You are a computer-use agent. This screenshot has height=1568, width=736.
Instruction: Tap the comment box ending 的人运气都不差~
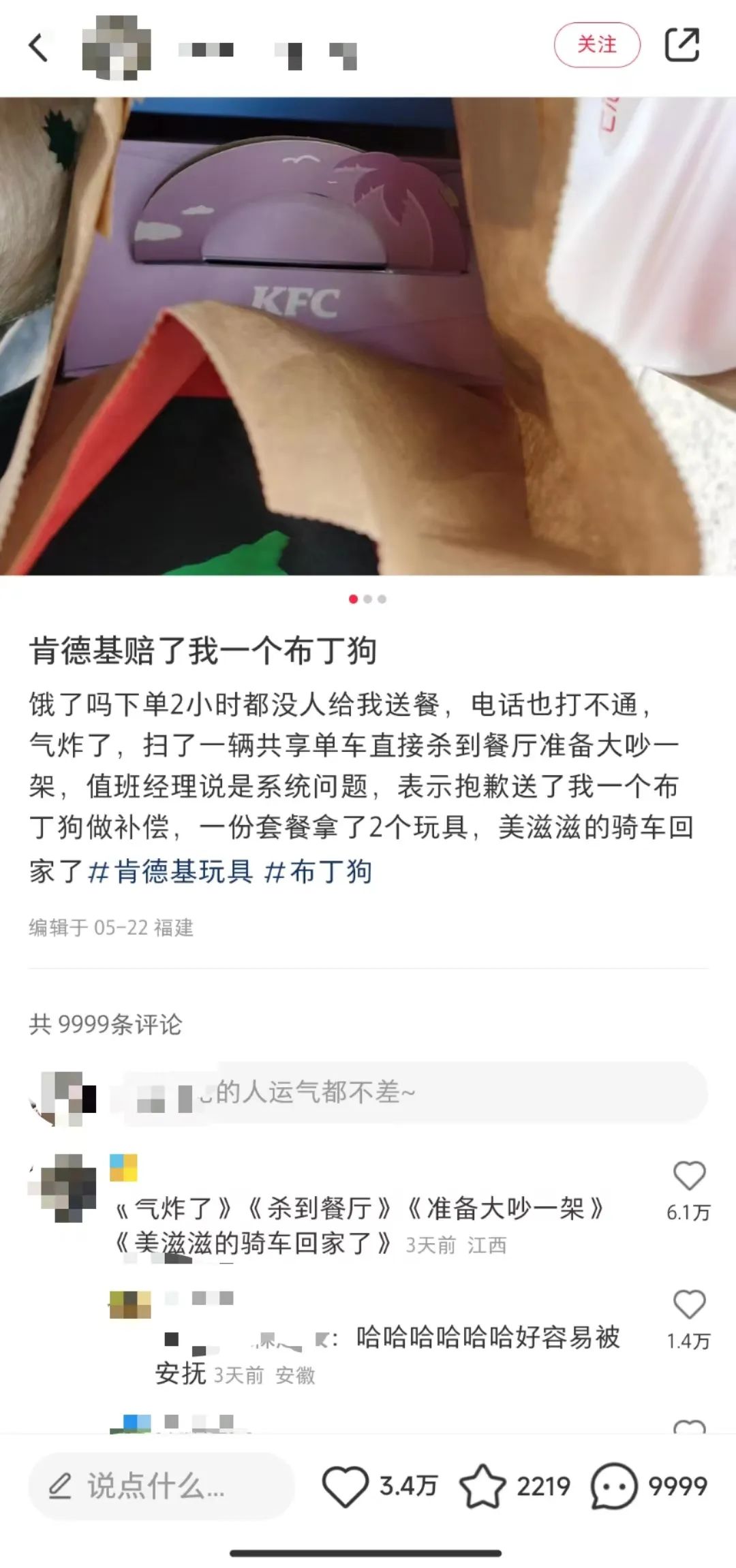[416, 1093]
